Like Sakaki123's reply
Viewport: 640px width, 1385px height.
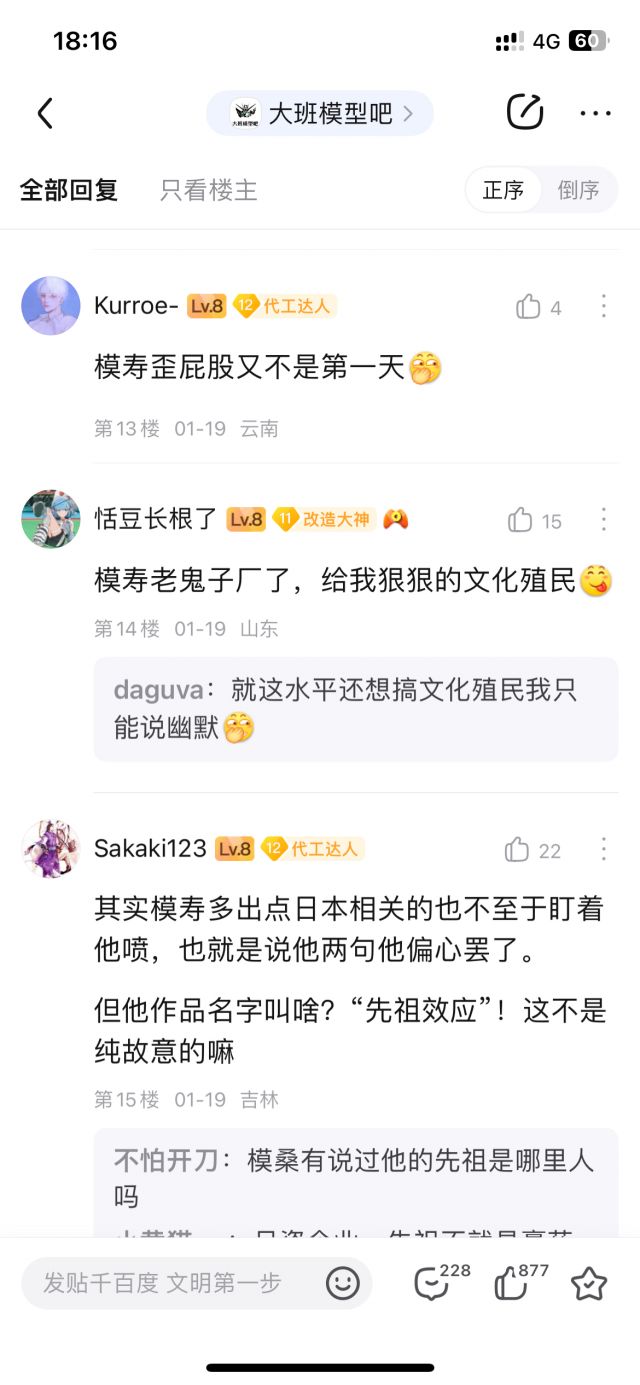(518, 850)
